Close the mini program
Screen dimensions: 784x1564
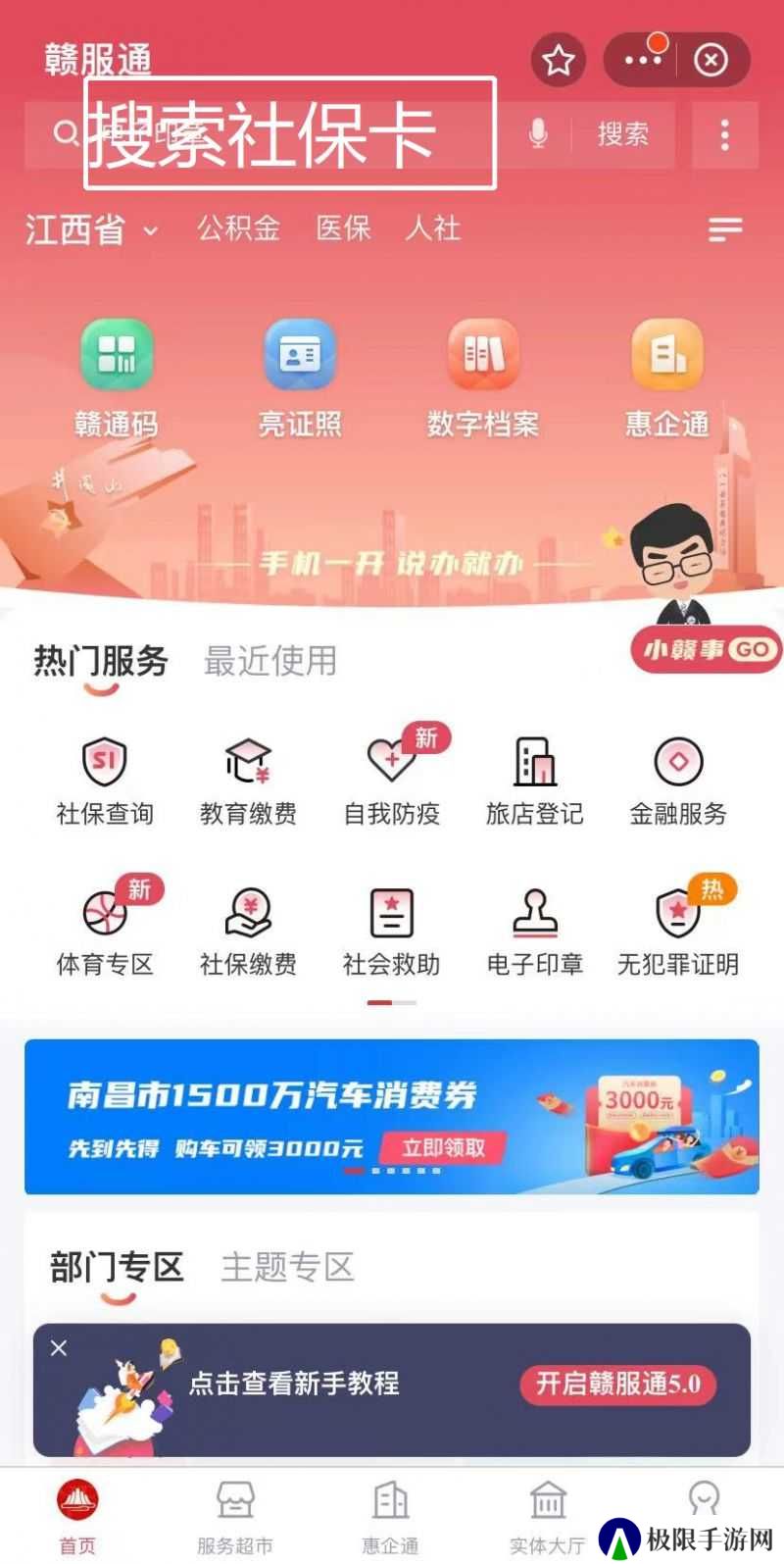(710, 61)
